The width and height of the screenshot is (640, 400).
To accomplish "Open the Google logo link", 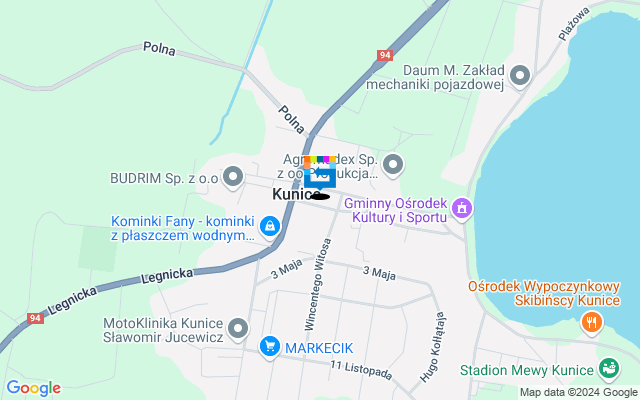I will pyautogui.click(x=33, y=388).
